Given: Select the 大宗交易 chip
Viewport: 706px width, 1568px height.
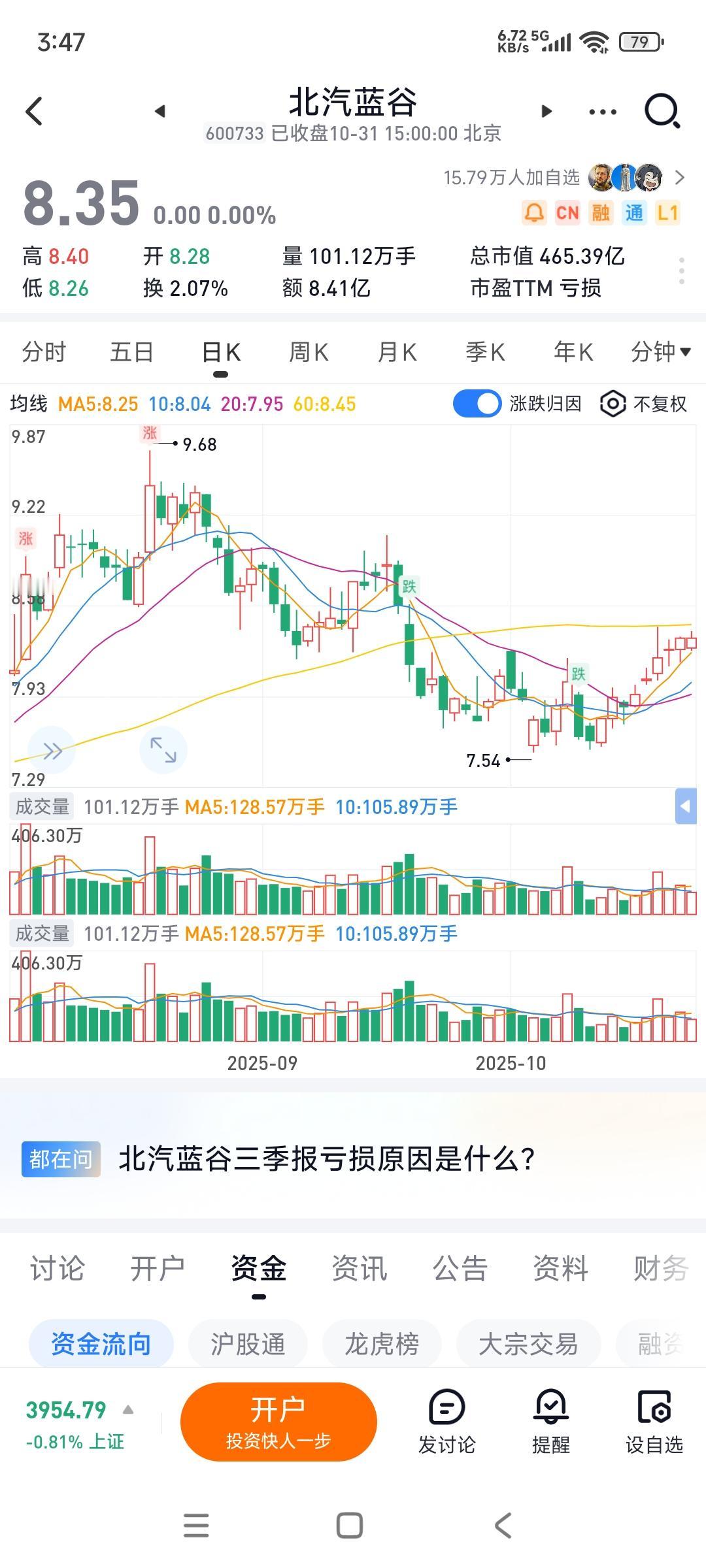Looking at the screenshot, I should 528,1345.
